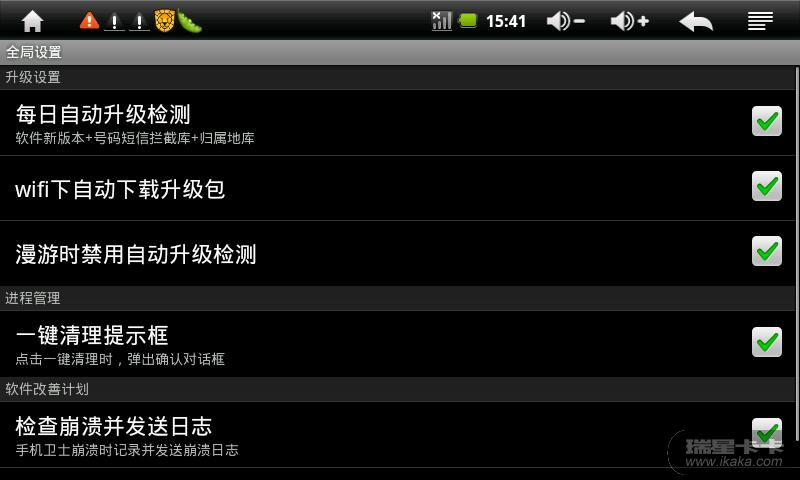Tap the home icon in the top bar

point(32,20)
